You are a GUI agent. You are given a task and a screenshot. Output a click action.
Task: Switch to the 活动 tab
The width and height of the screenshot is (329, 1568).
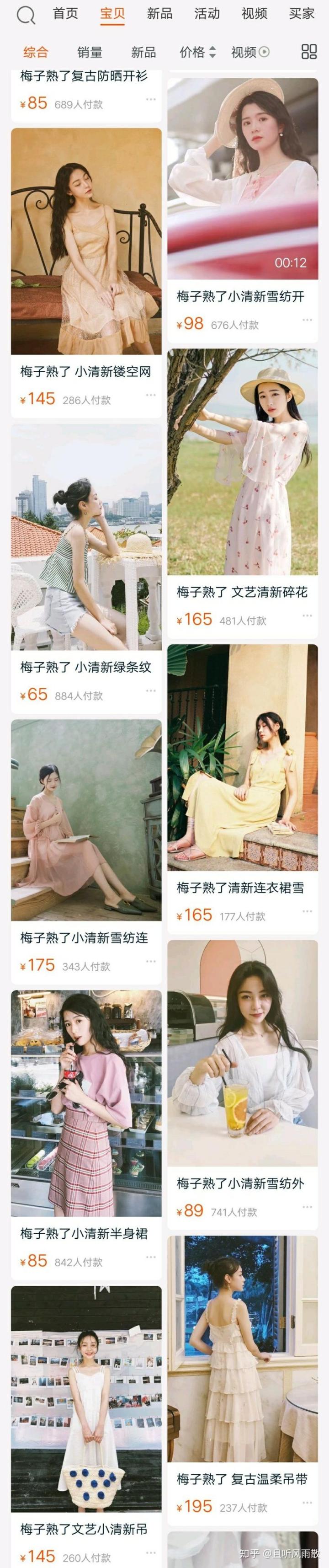[207, 14]
